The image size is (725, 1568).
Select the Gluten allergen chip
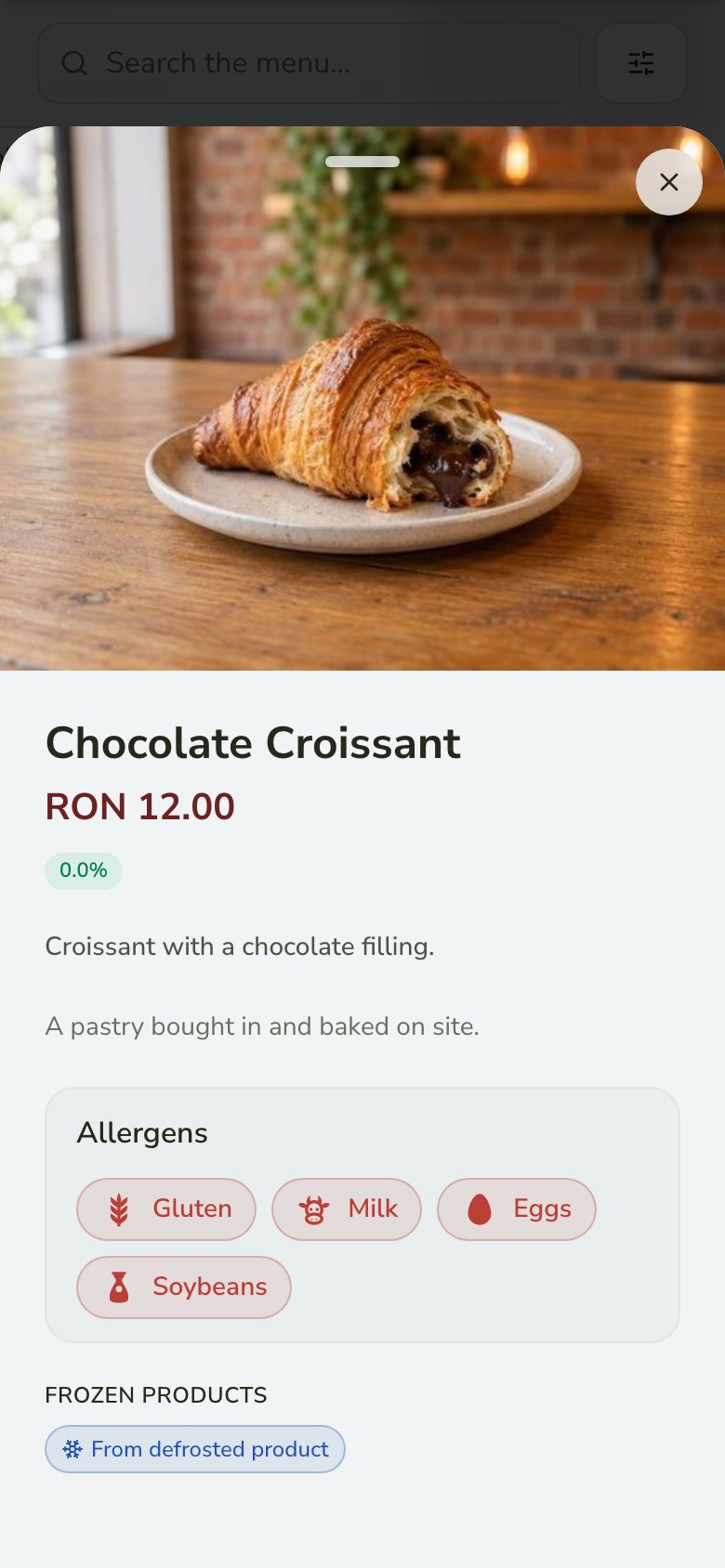[x=166, y=1209]
